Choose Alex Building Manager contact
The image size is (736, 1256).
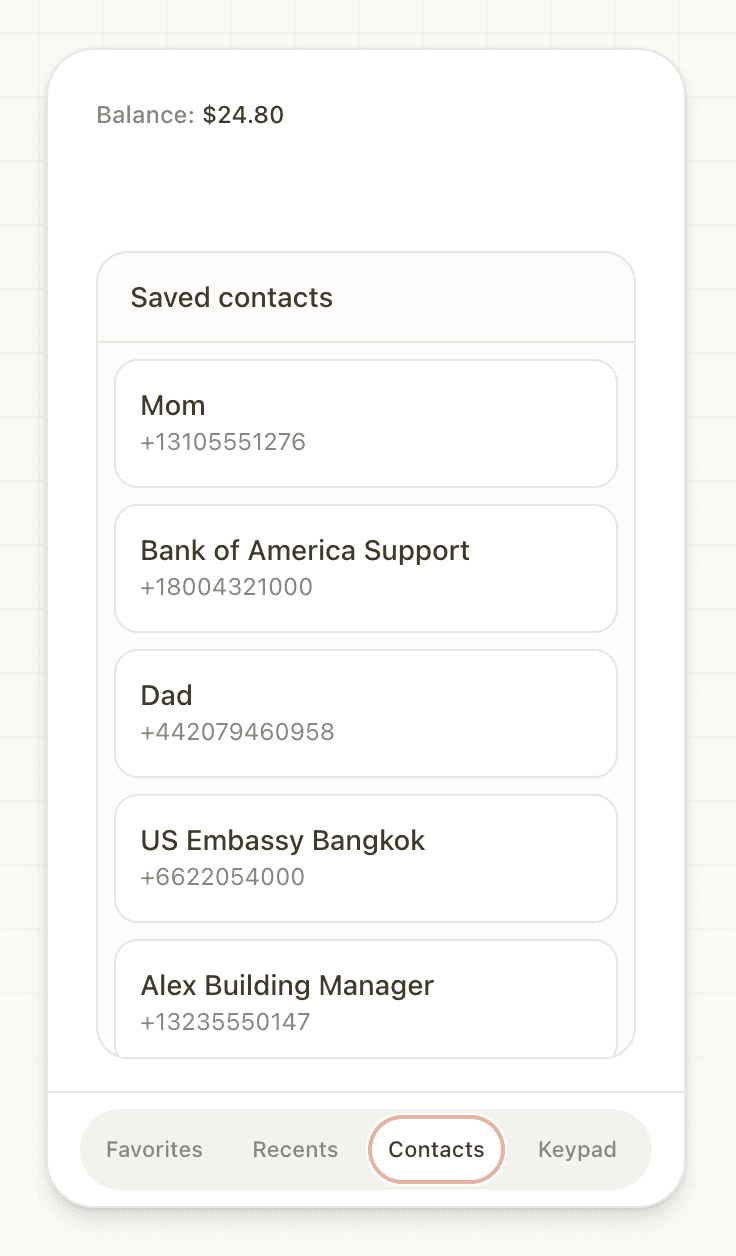click(x=366, y=1000)
